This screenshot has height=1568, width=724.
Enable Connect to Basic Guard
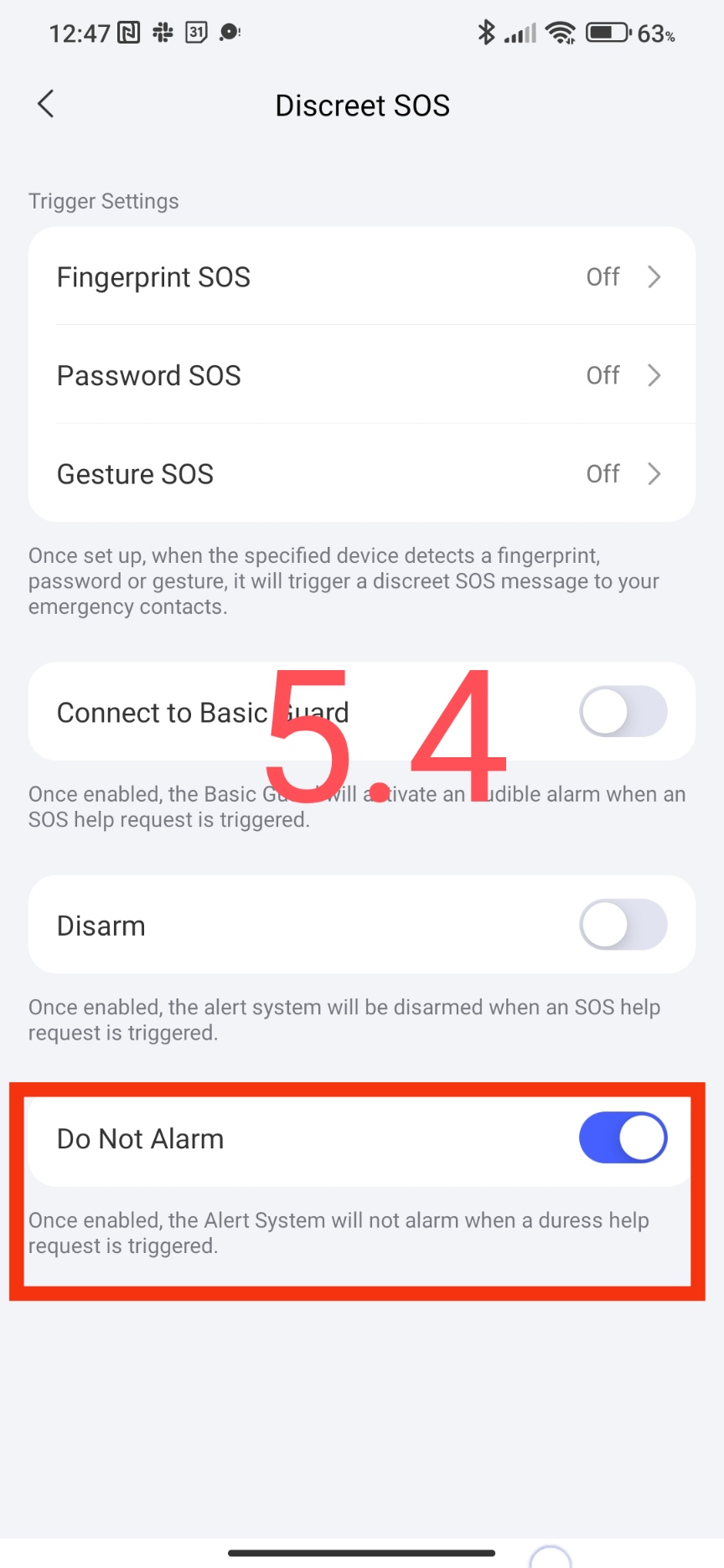tap(623, 712)
